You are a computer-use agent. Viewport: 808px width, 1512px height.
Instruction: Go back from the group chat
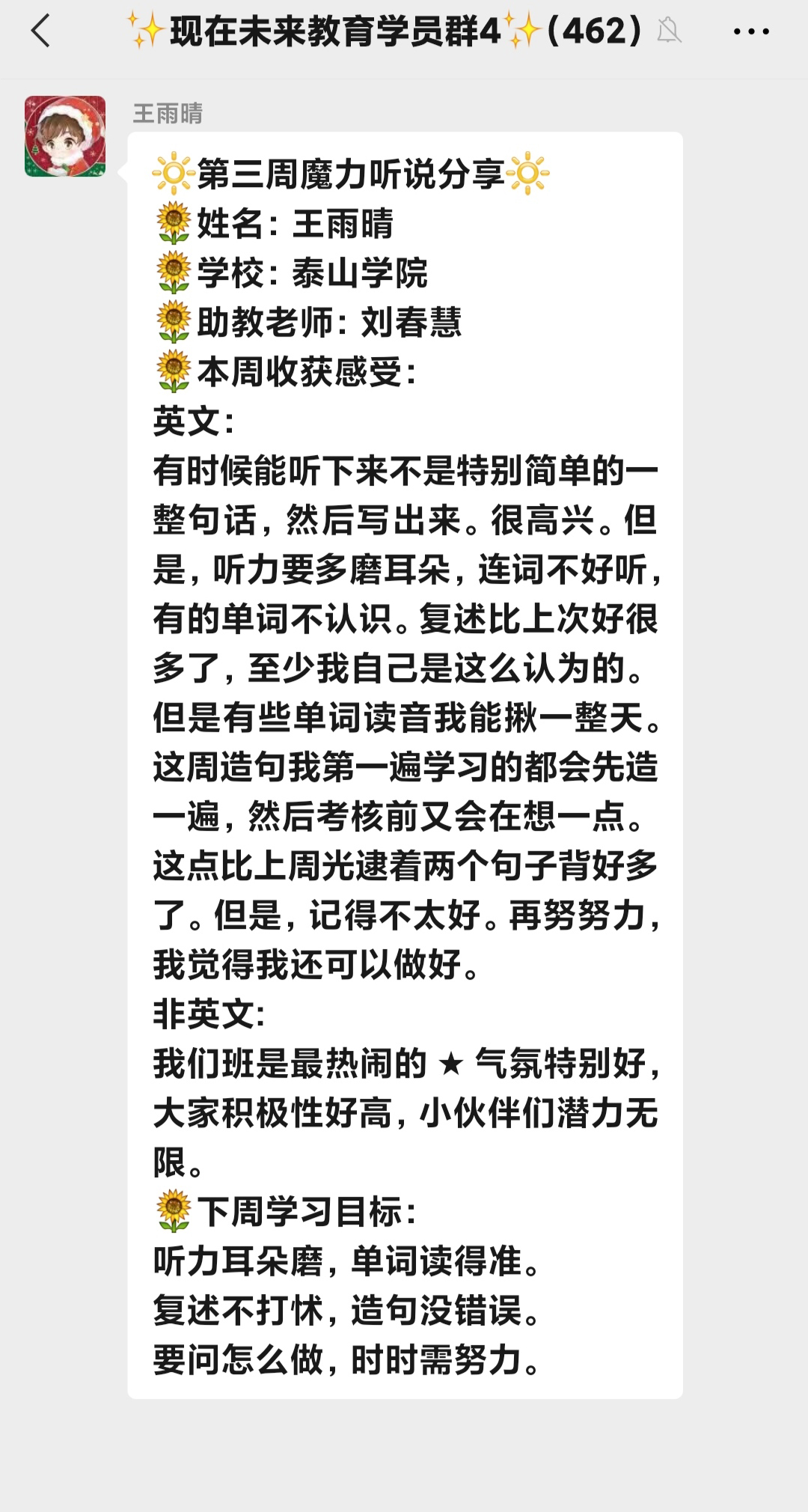41,31
